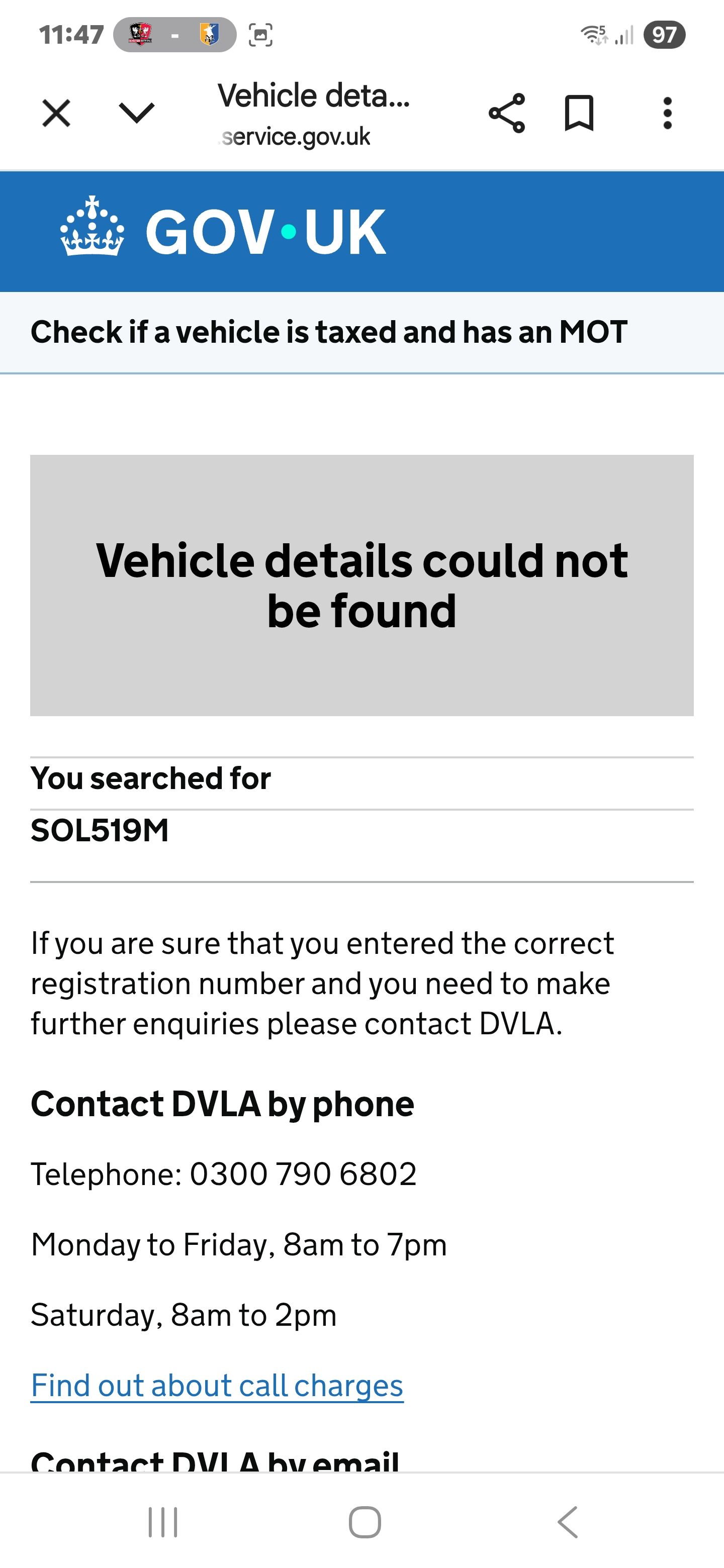The image size is (724, 1568).
Task: Expand the minimize chevron in the toolbar
Action: 136,113
